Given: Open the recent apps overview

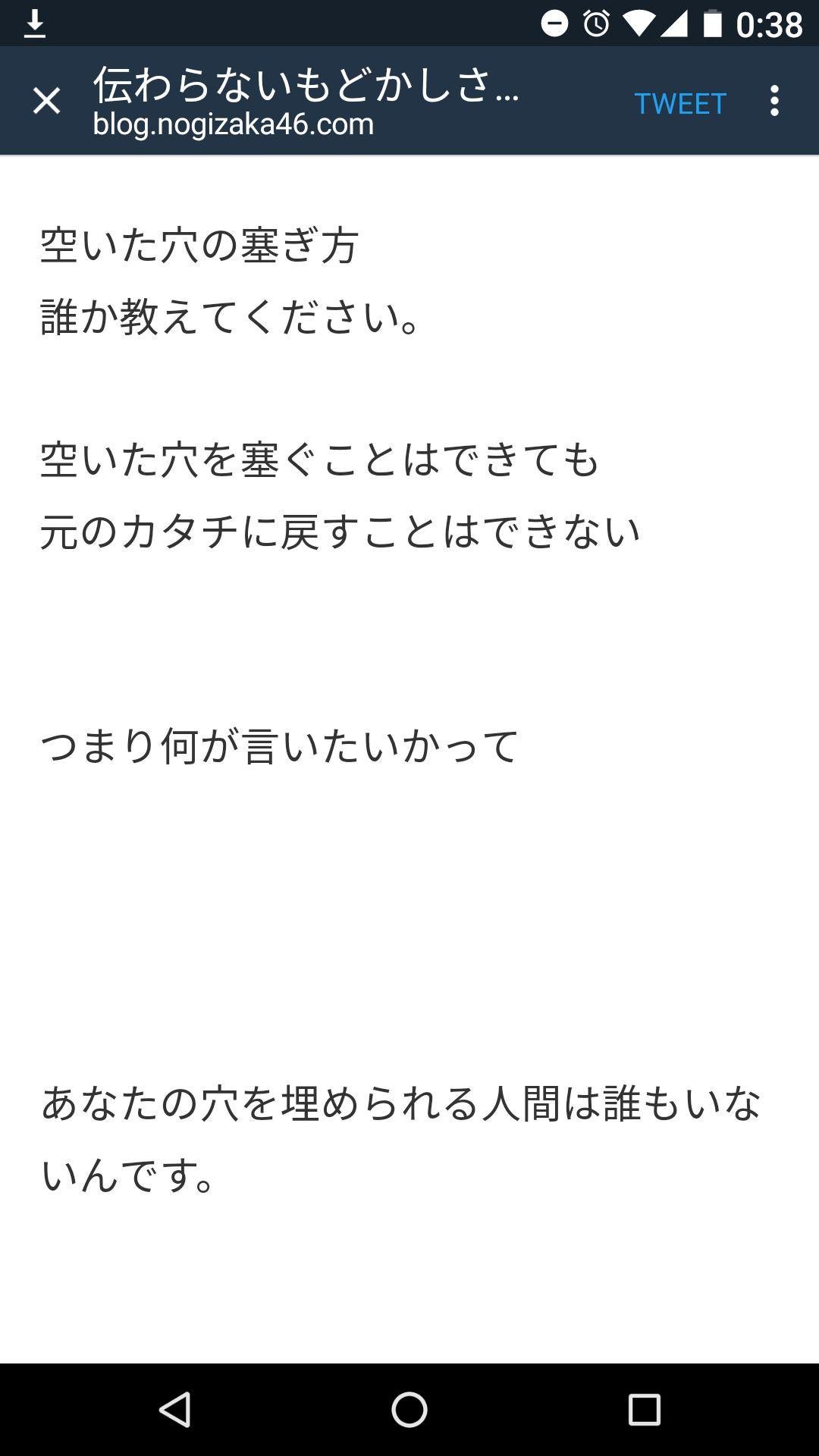Looking at the screenshot, I should point(644,1410).
